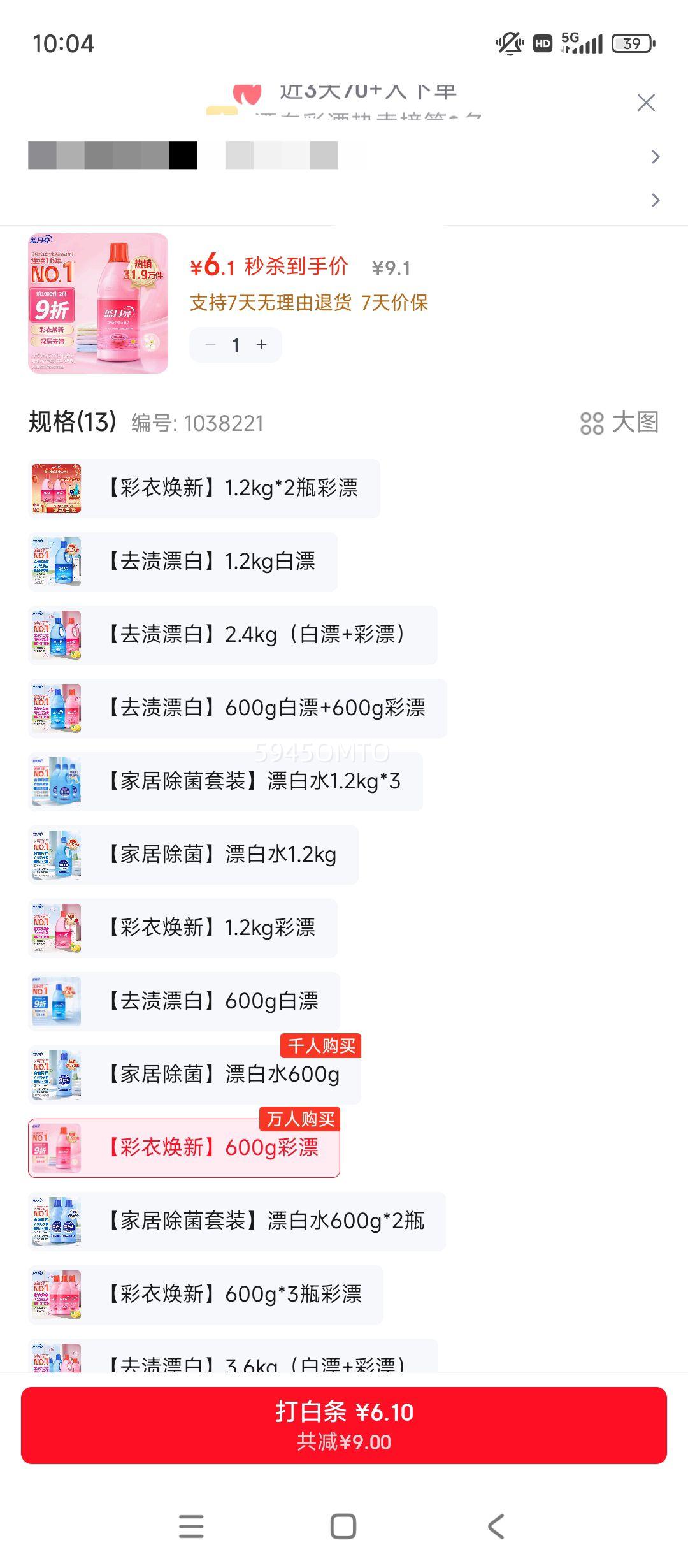The image size is (688, 1568).
Task: Open the 大图 large-image grid view
Action: click(621, 424)
